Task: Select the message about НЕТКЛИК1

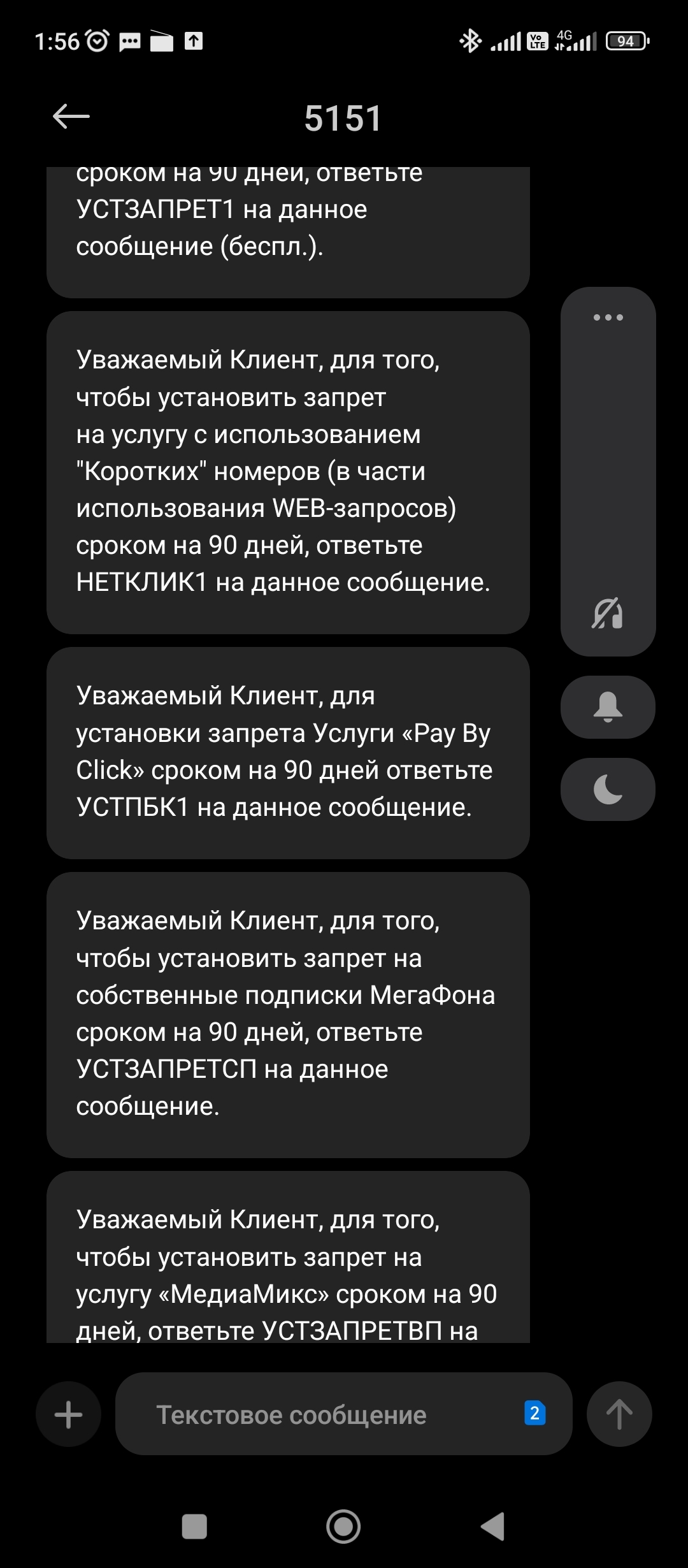Action: (288, 472)
